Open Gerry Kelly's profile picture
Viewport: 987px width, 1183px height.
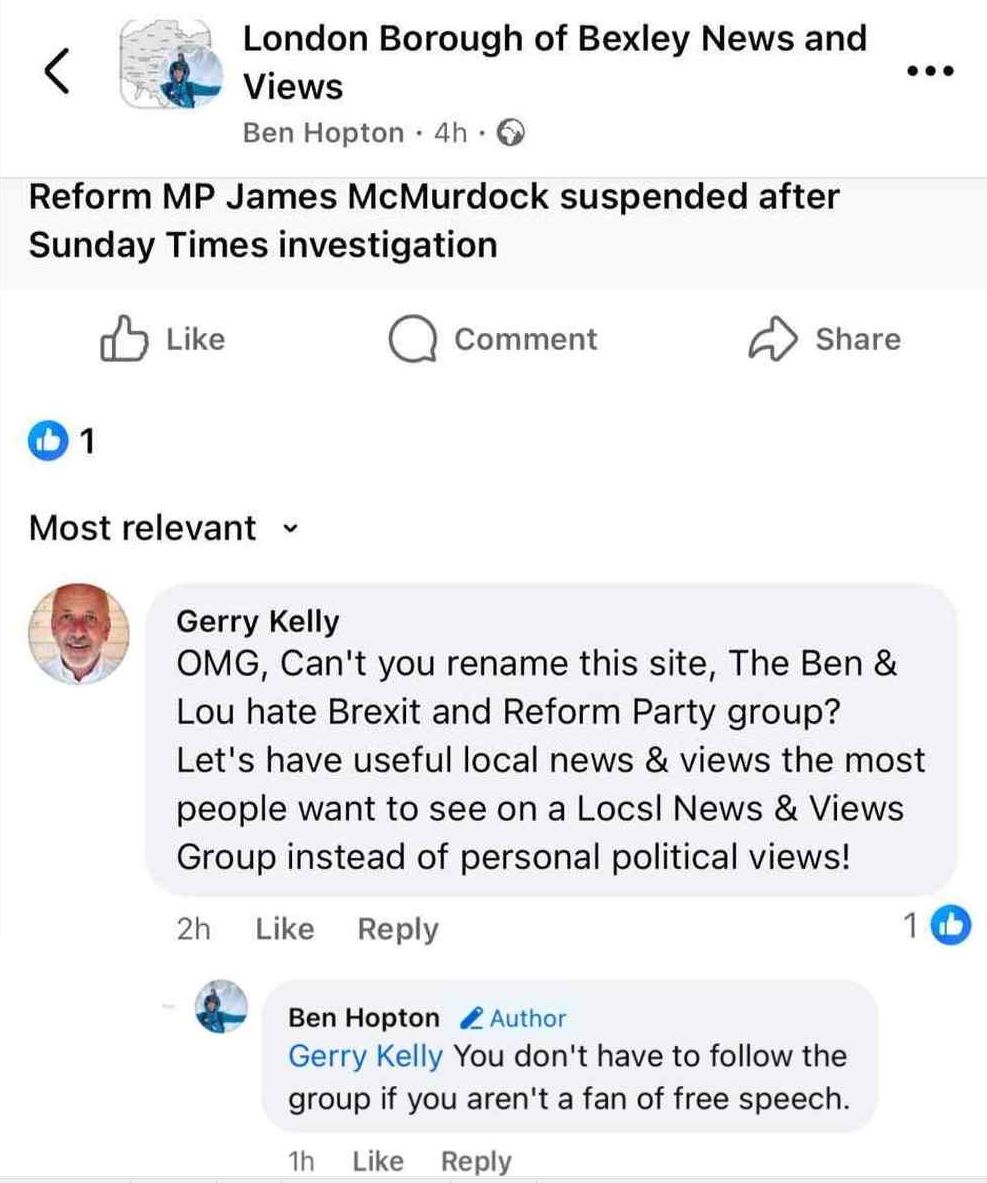tap(81, 634)
